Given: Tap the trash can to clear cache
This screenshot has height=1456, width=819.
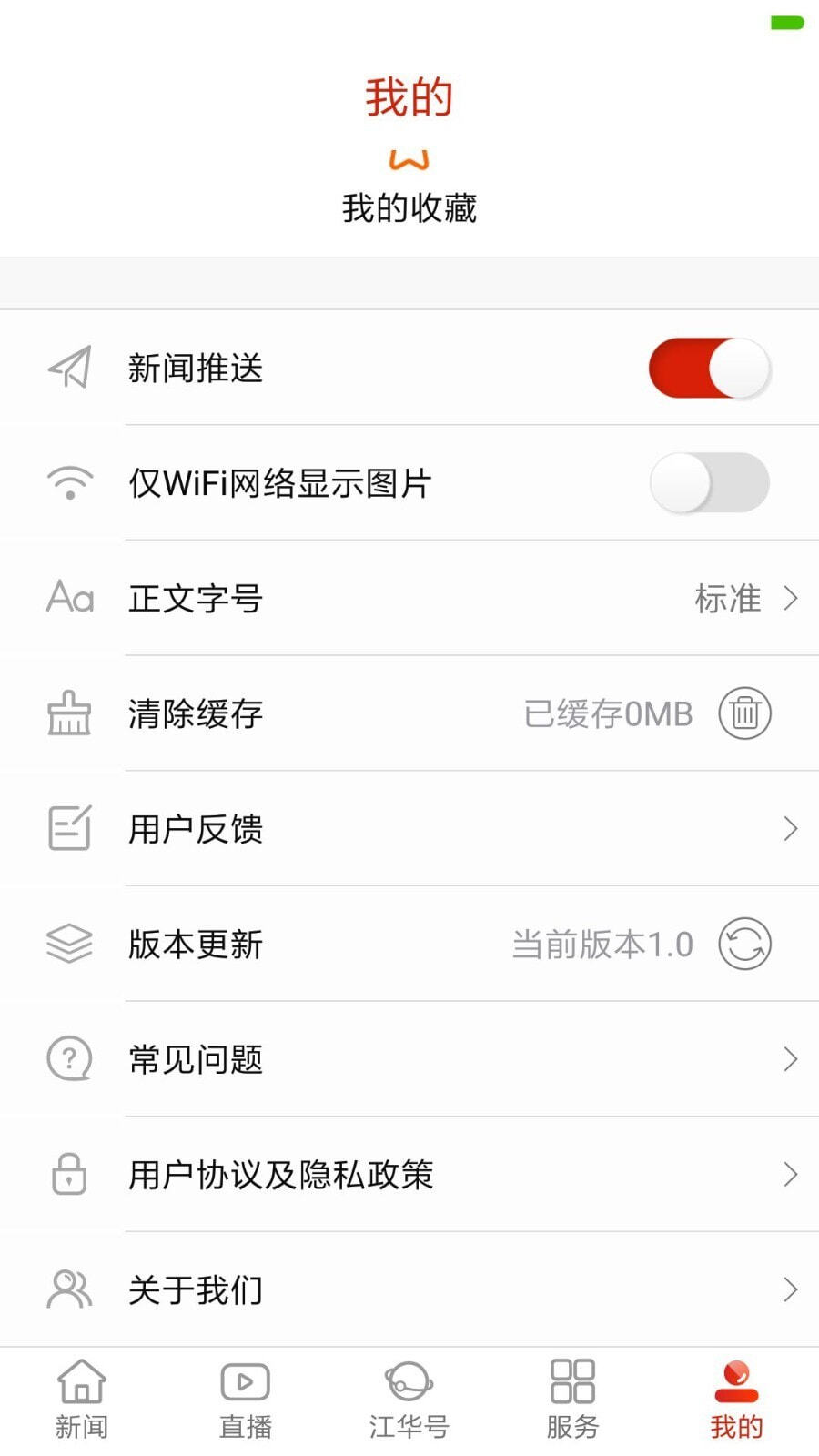Looking at the screenshot, I should point(744,713).
